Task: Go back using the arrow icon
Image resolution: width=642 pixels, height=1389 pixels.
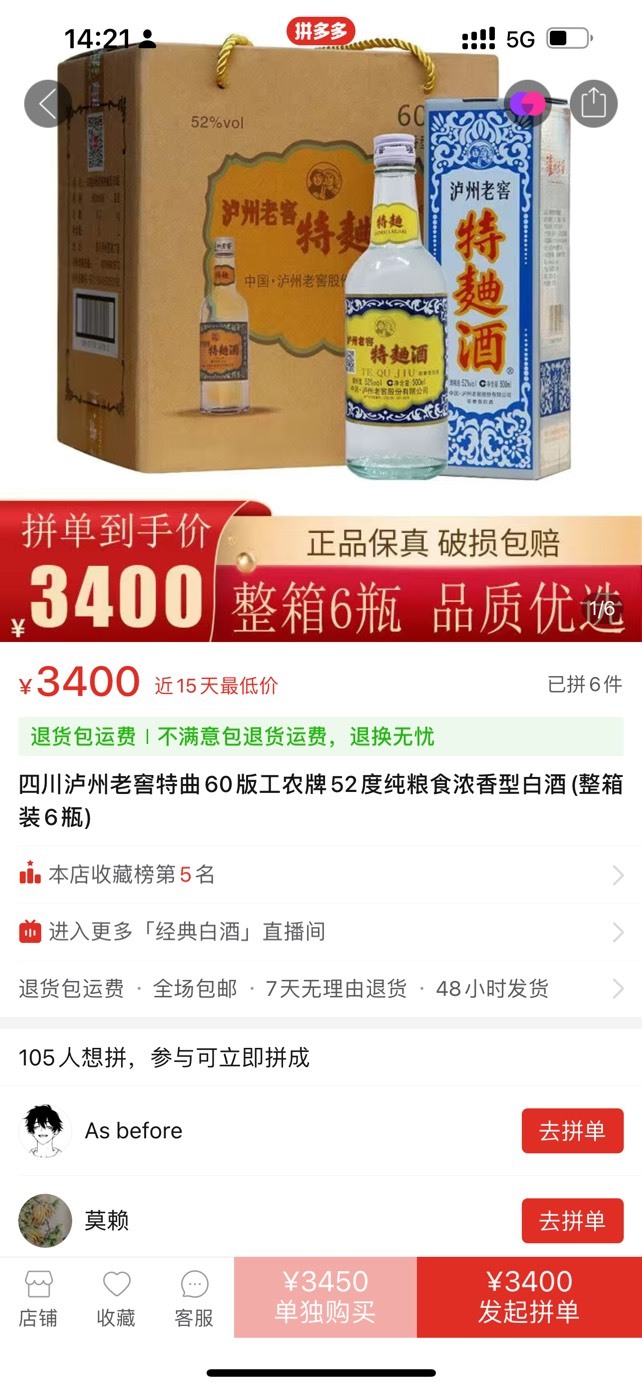Action: pos(48,103)
